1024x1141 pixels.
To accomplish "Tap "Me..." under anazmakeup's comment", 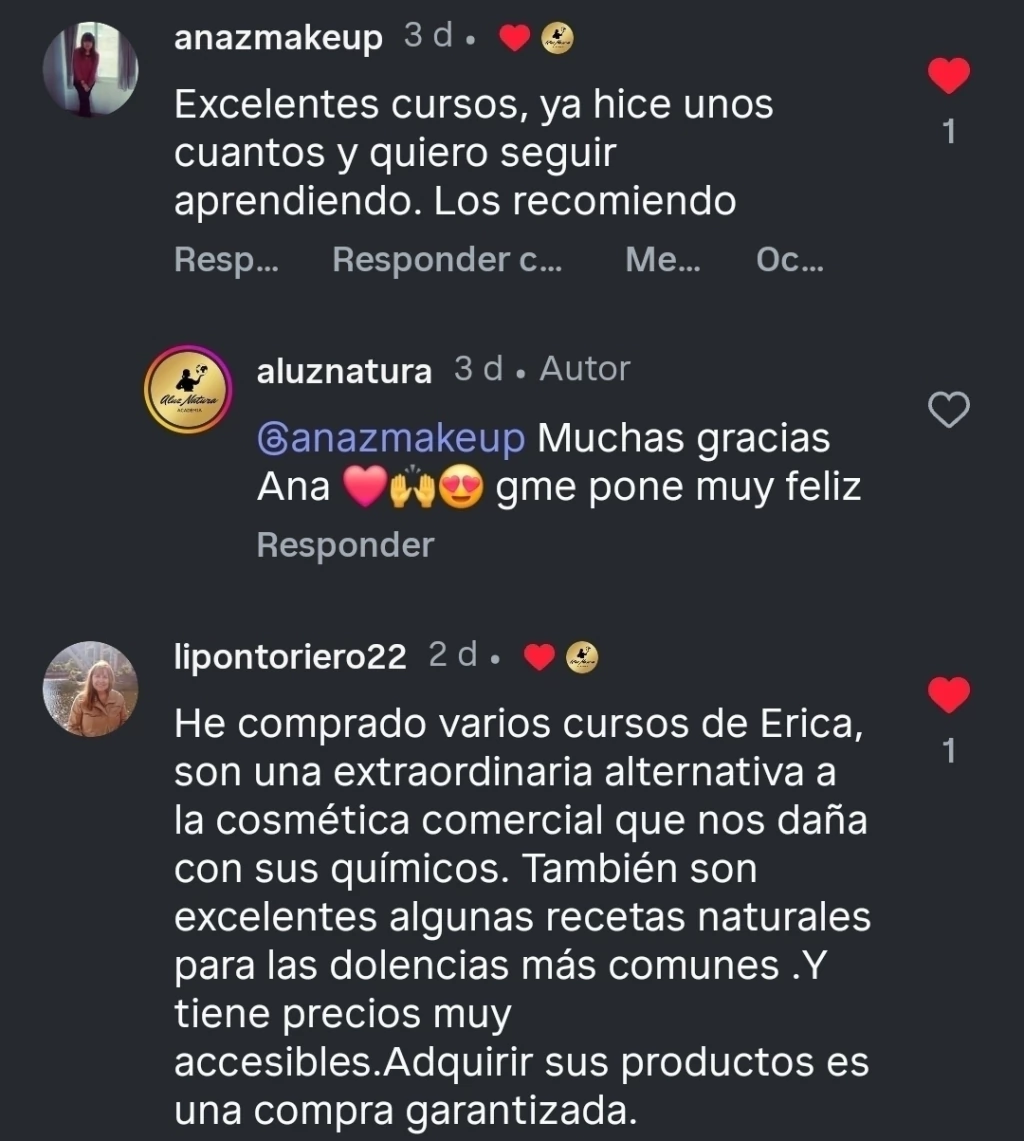I will click(x=662, y=260).
